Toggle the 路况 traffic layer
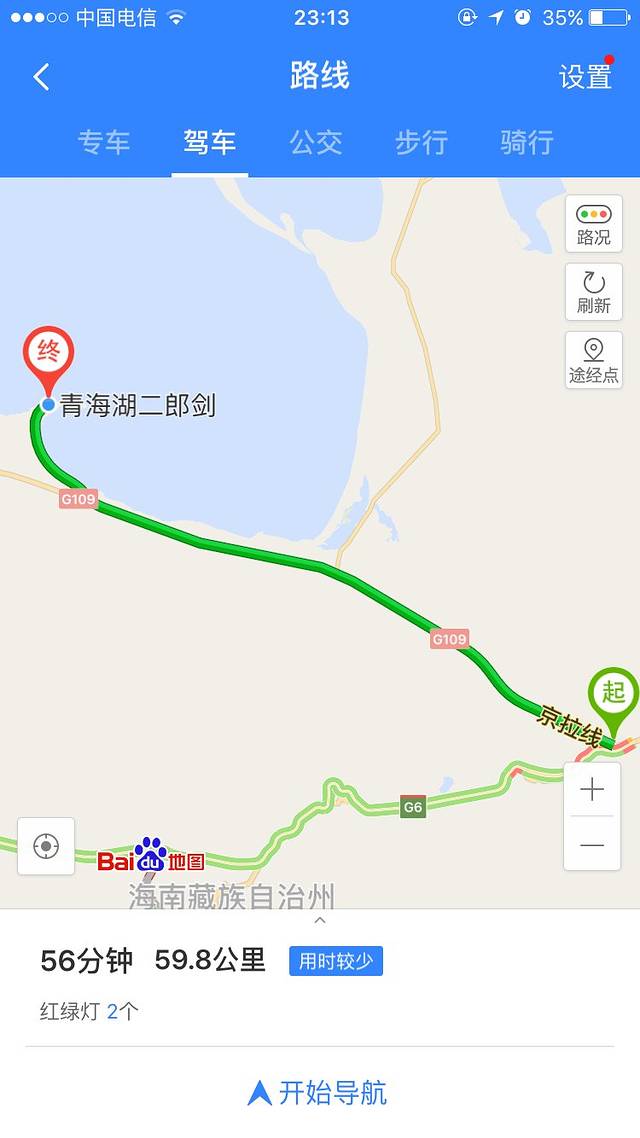The width and height of the screenshot is (640, 1138). (x=593, y=224)
